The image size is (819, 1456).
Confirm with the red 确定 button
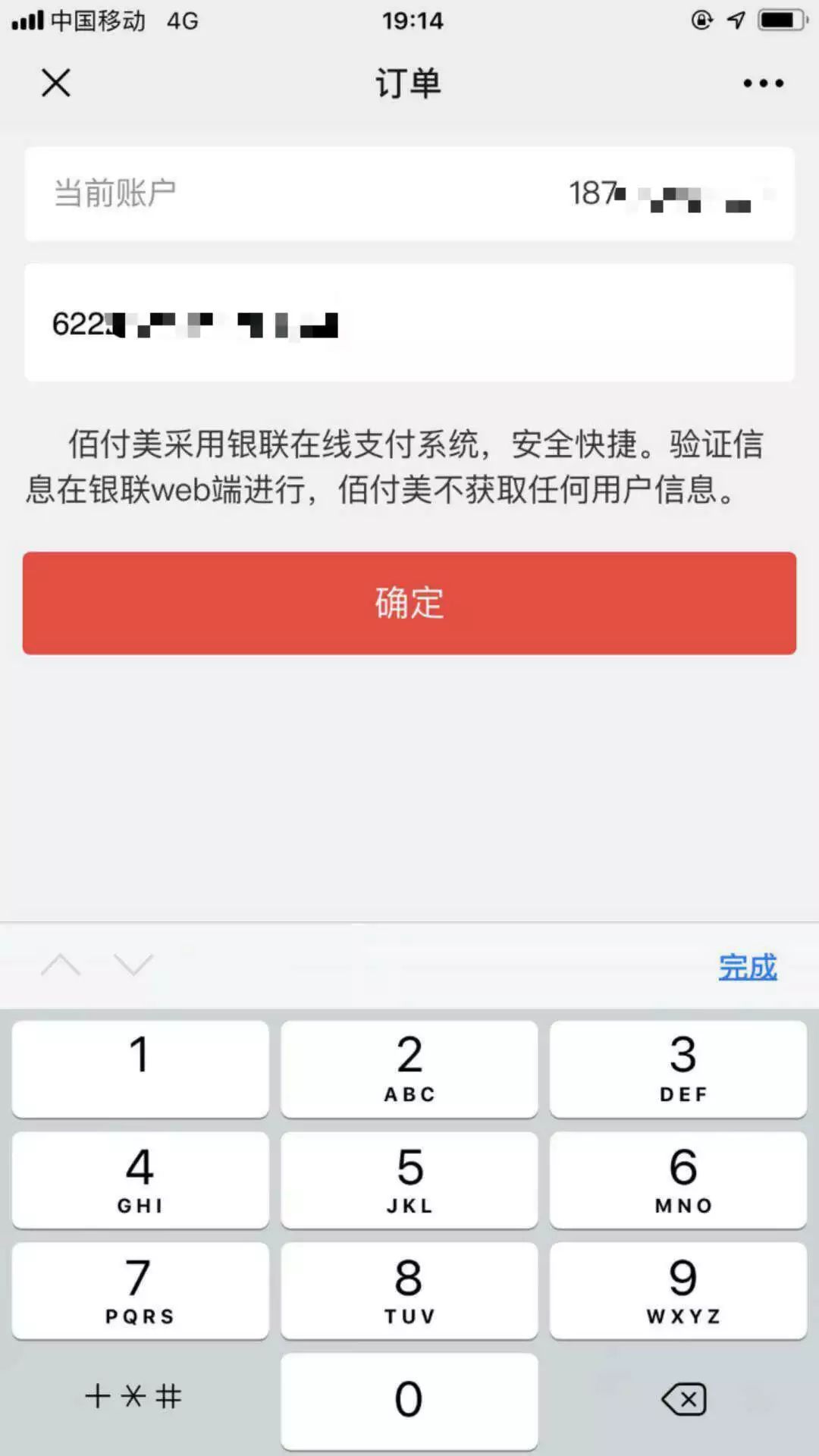409,603
